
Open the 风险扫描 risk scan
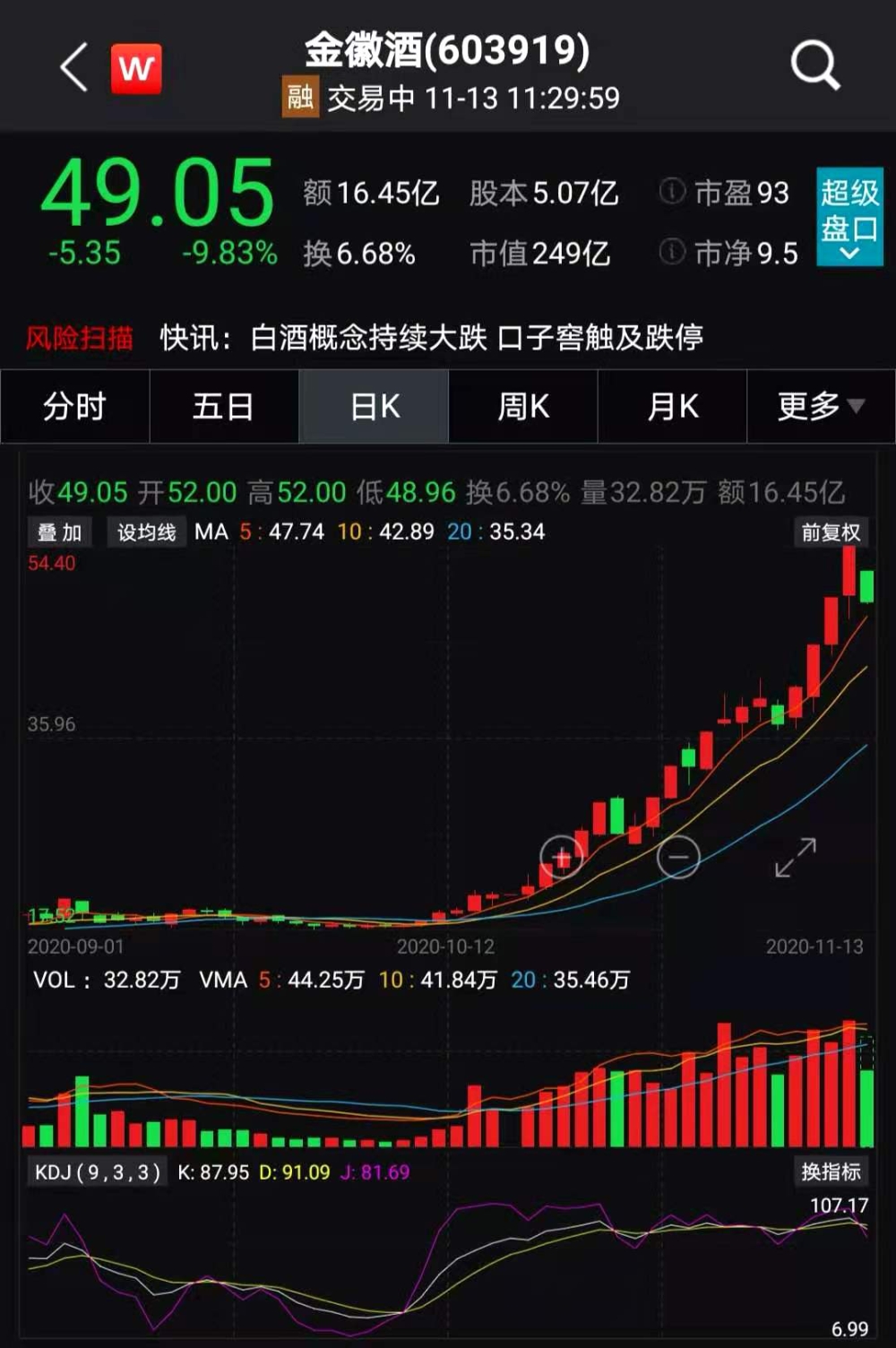(x=79, y=338)
